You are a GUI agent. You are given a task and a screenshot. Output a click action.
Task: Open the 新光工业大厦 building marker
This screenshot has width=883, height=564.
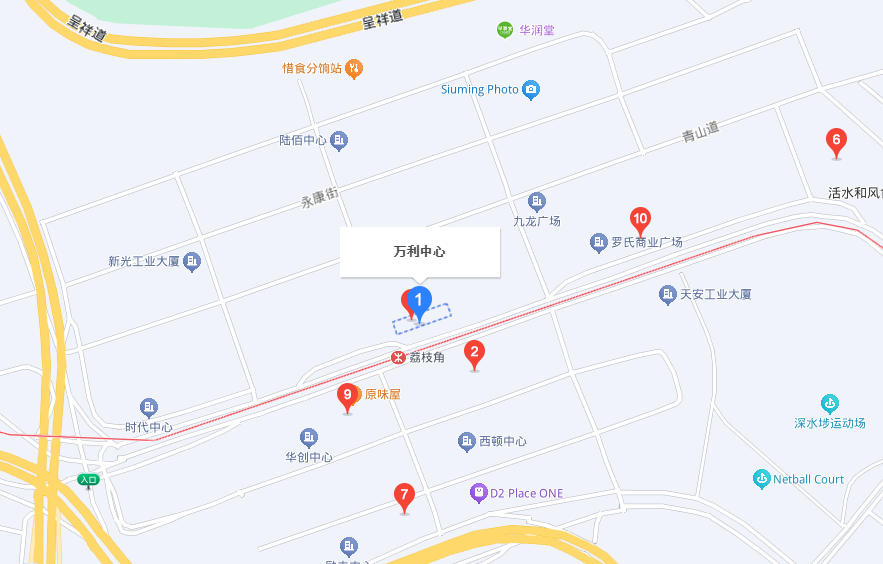pos(193,262)
